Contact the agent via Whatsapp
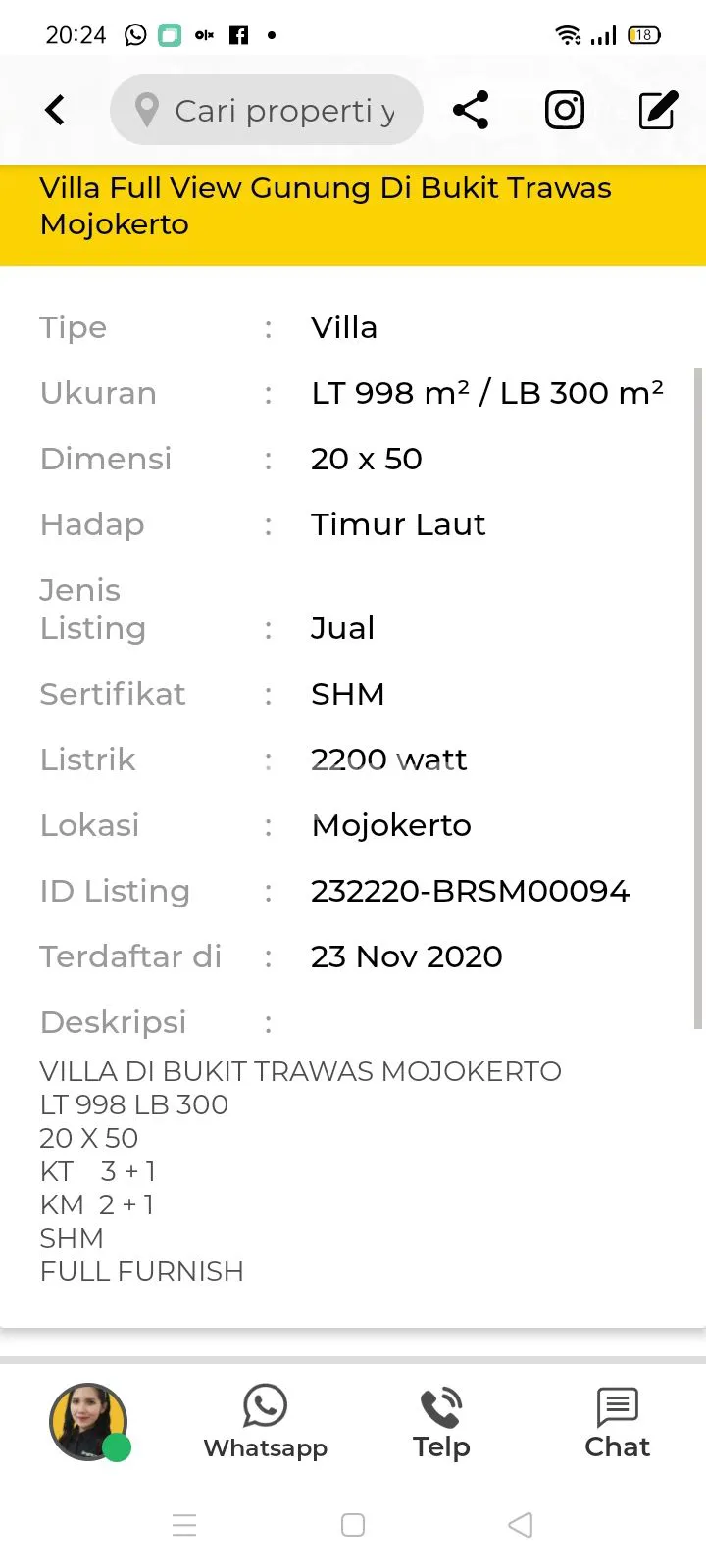 (265, 1423)
